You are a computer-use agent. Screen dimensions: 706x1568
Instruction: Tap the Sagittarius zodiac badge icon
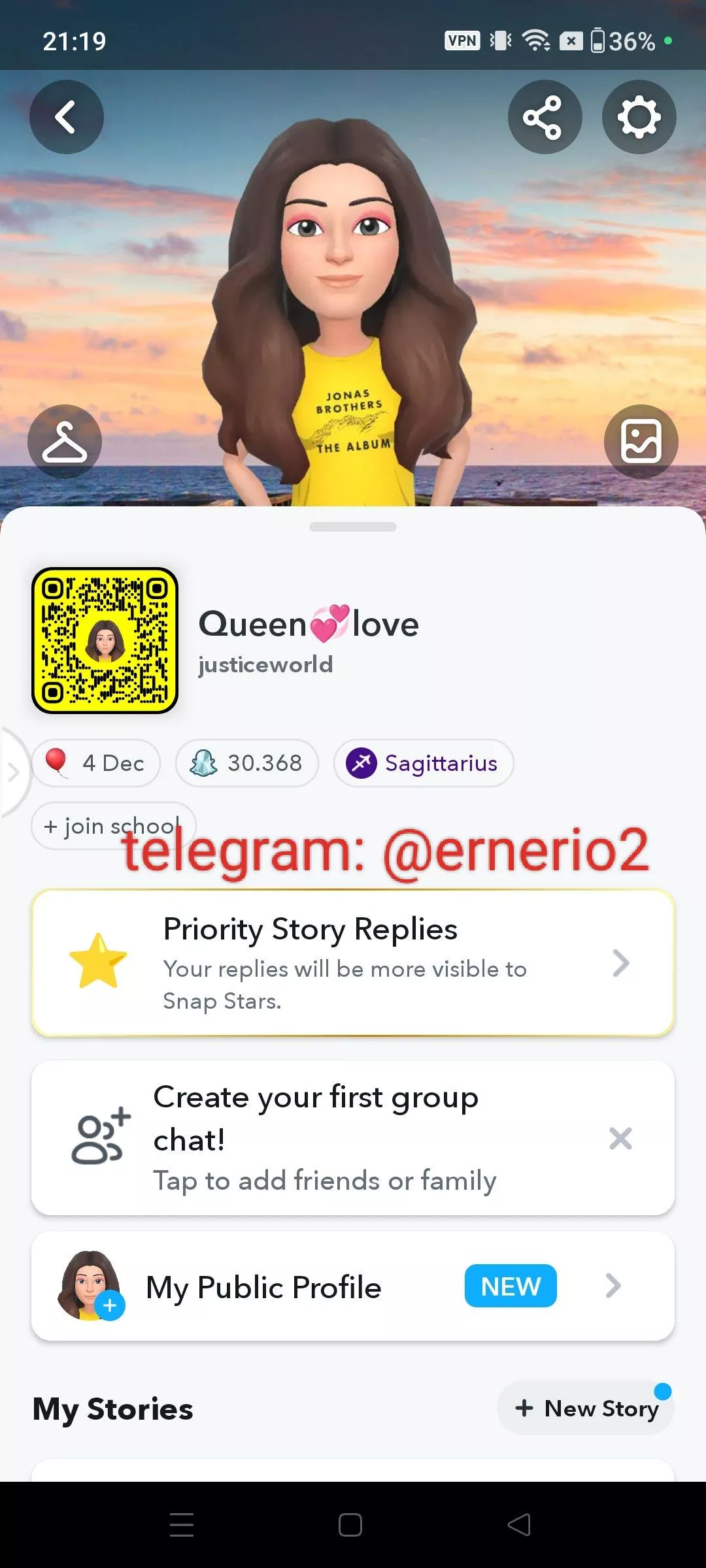click(362, 762)
